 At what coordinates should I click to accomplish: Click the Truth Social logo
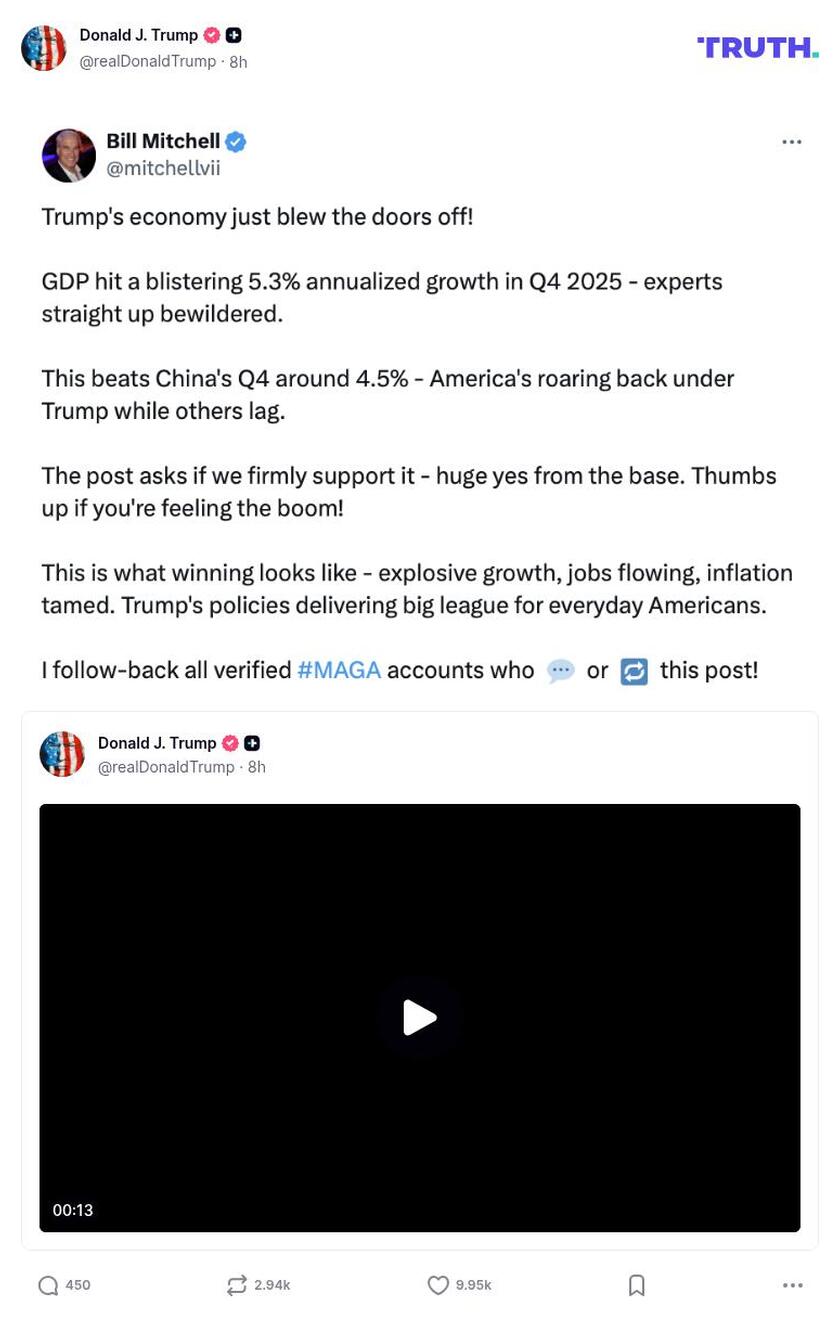point(757,47)
